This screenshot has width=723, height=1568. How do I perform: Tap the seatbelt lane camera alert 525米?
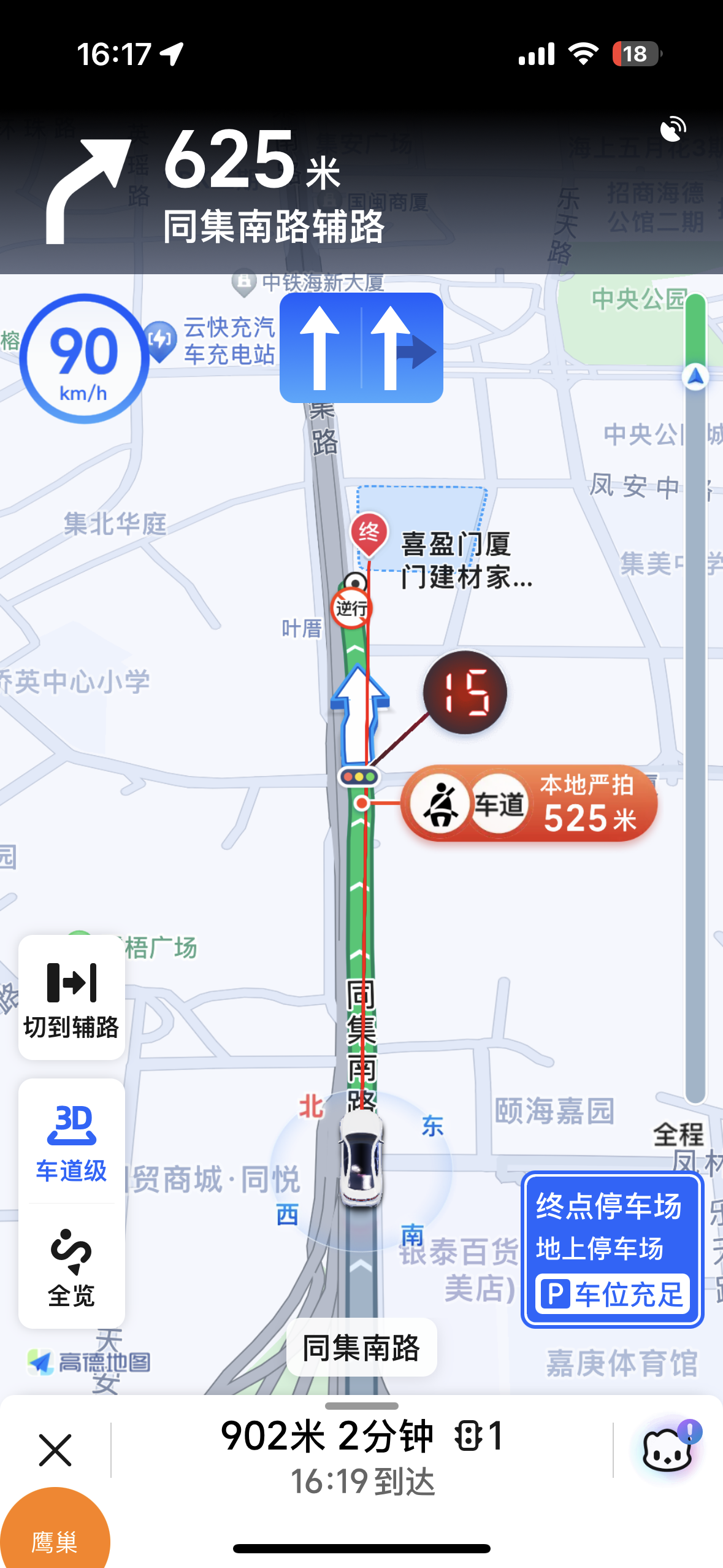pos(529,804)
